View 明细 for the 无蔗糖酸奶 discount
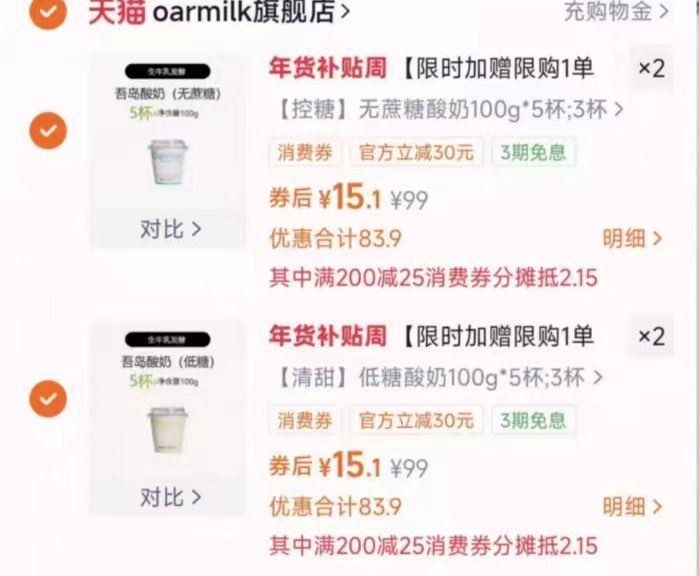Viewport: 699px width, 576px height. tap(632, 238)
